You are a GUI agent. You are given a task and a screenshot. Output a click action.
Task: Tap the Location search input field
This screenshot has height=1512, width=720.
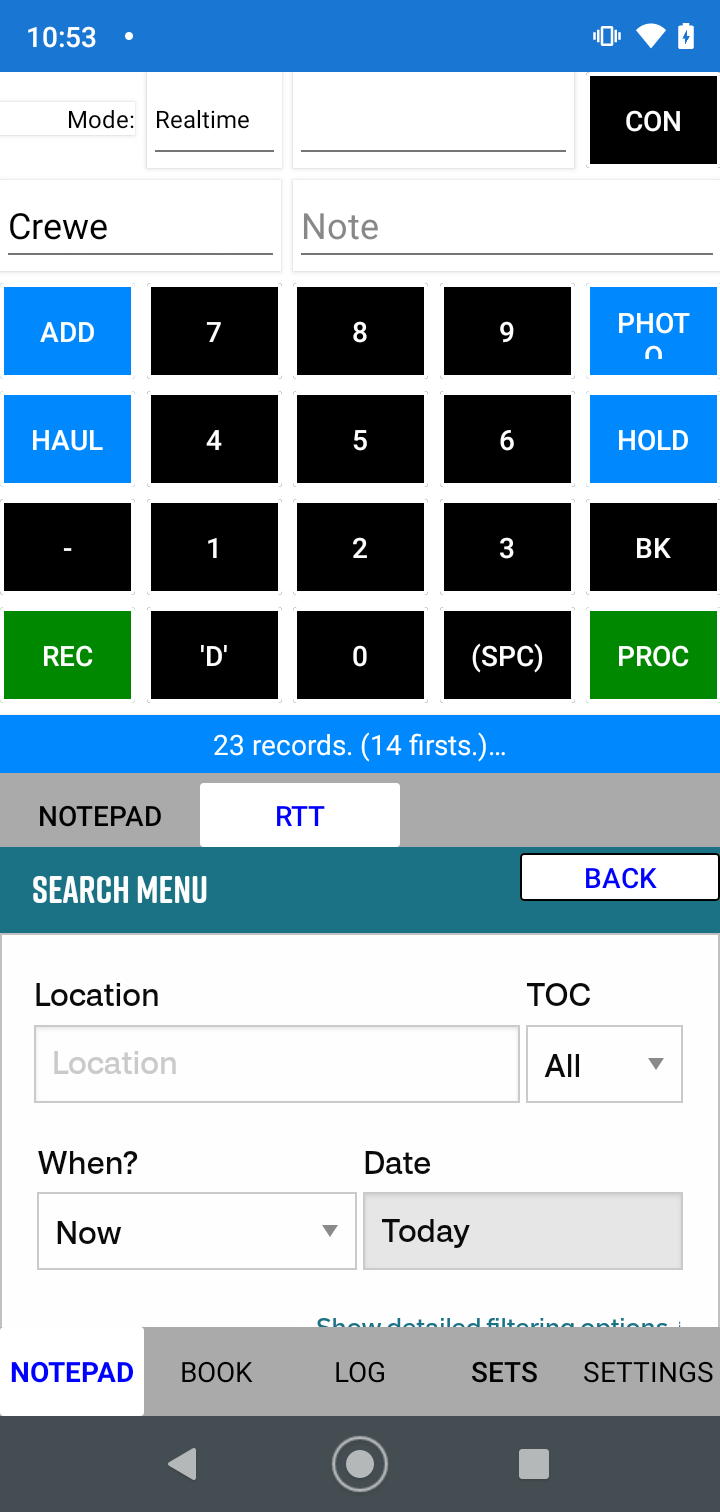(x=276, y=1064)
